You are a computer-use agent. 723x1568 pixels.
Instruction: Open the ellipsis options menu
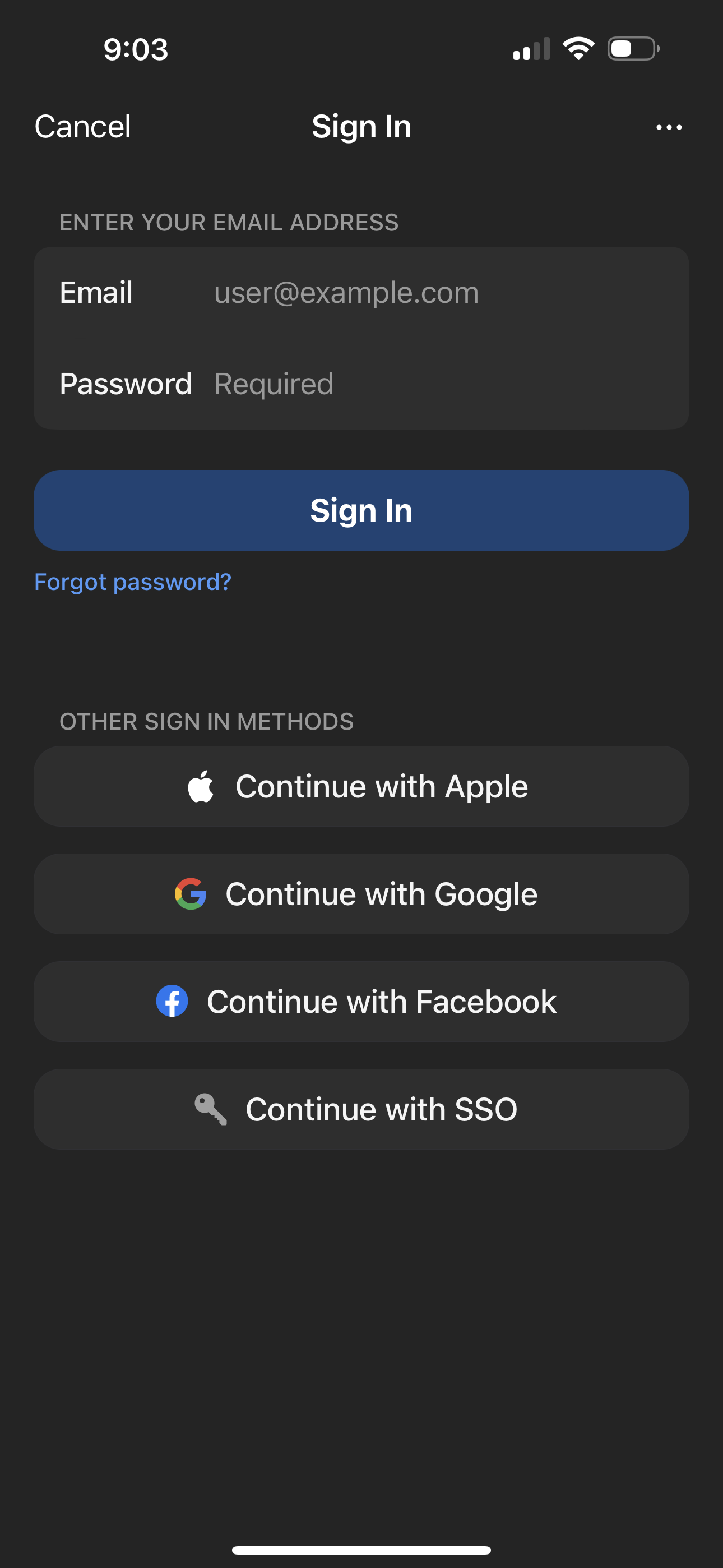click(x=668, y=127)
